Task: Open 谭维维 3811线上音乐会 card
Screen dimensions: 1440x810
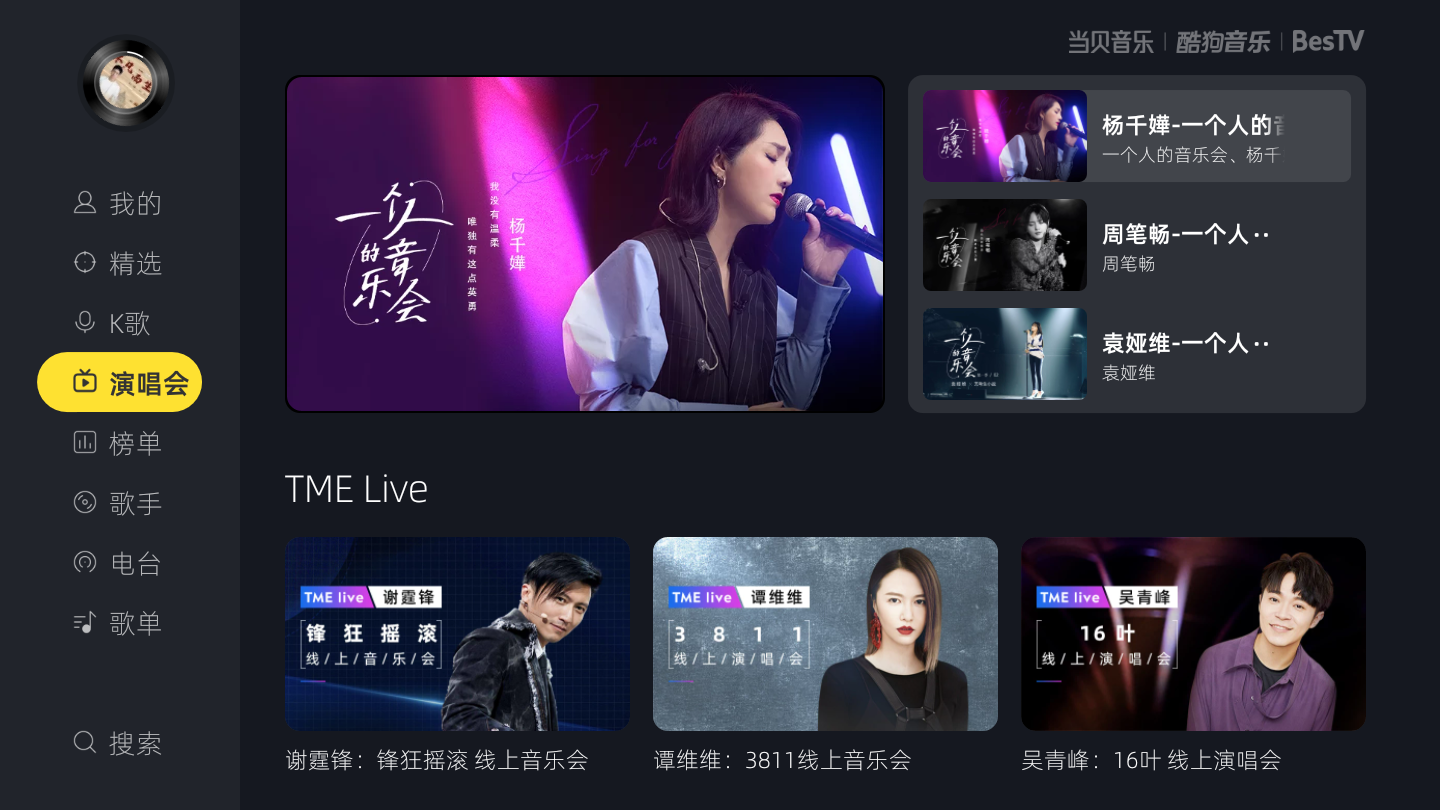Action: tap(825, 634)
